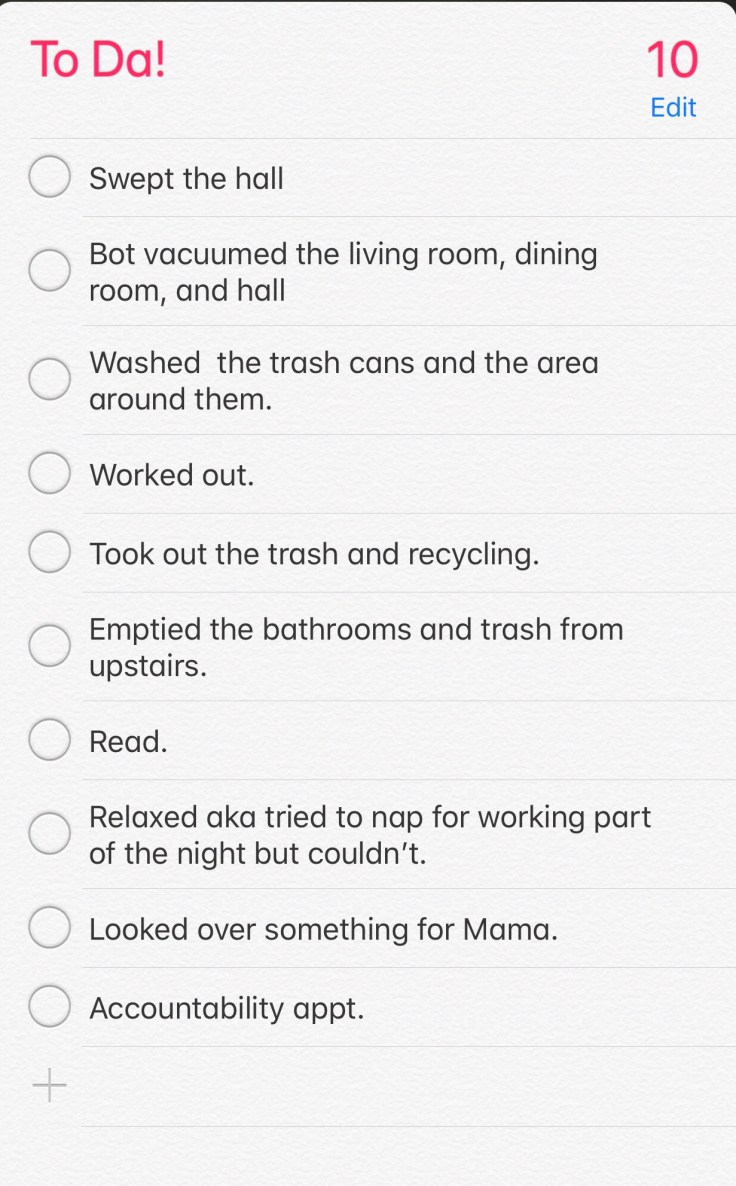The height and width of the screenshot is (1186, 736).
Task: Tick the circle for 'Relaxed aka tried to nap'
Action: click(x=49, y=834)
